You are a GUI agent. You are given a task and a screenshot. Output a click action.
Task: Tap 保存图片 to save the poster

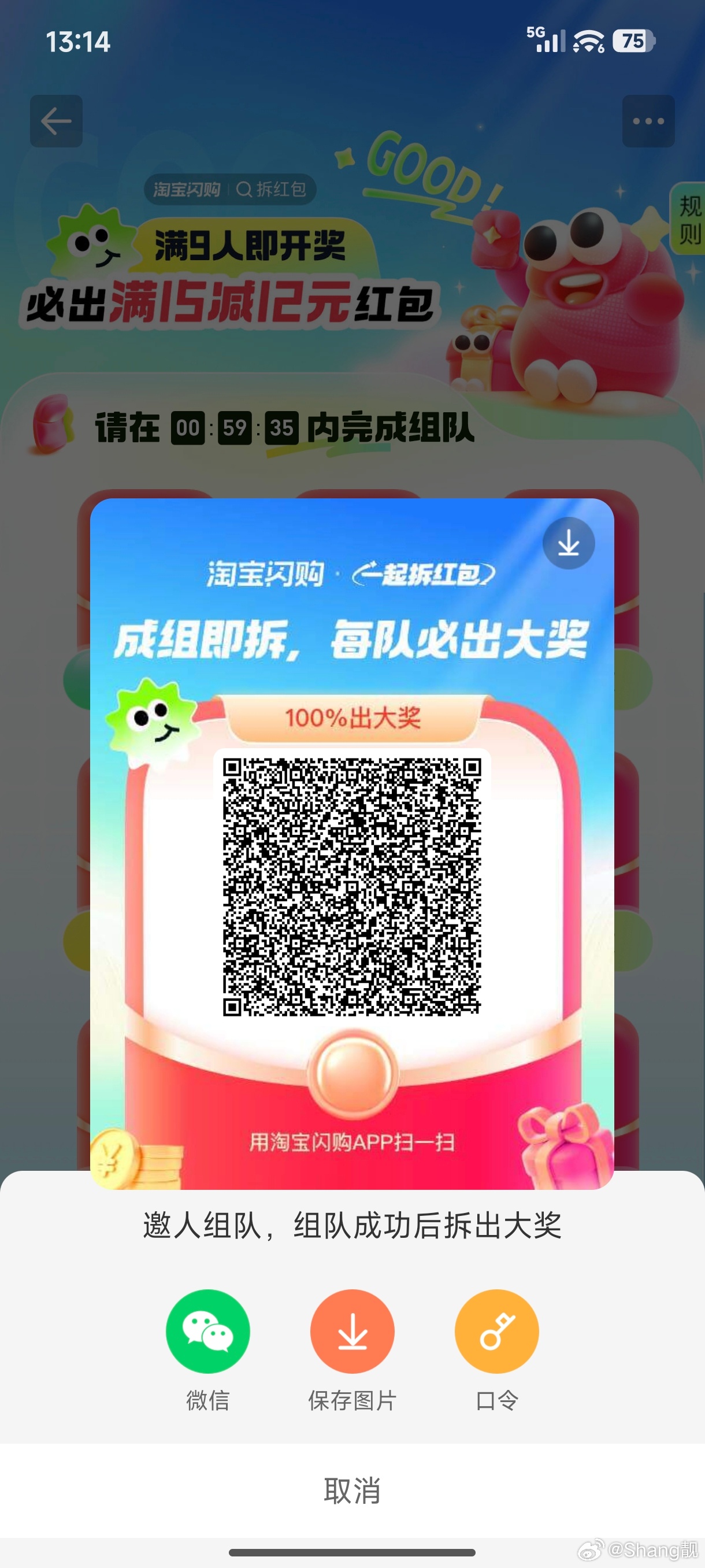point(352,1331)
